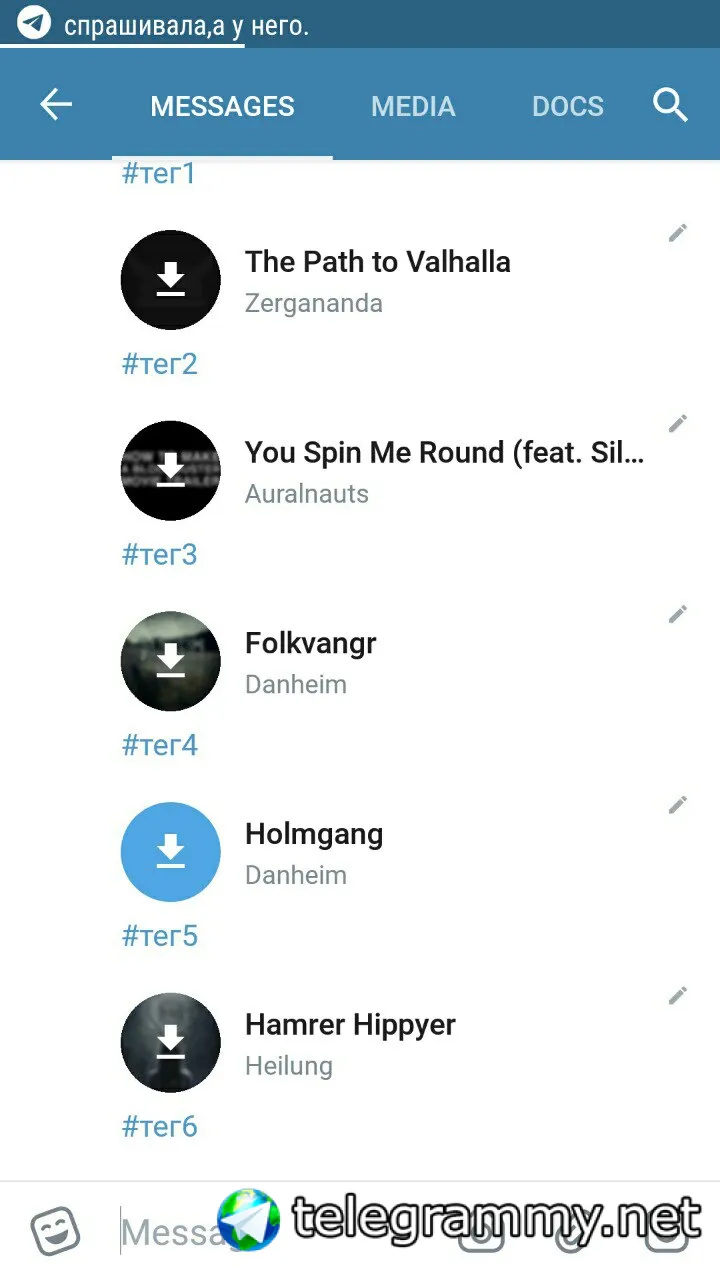Screen dimensions: 720x1280
Task: Download the Folkvangr track
Action: coord(171,661)
